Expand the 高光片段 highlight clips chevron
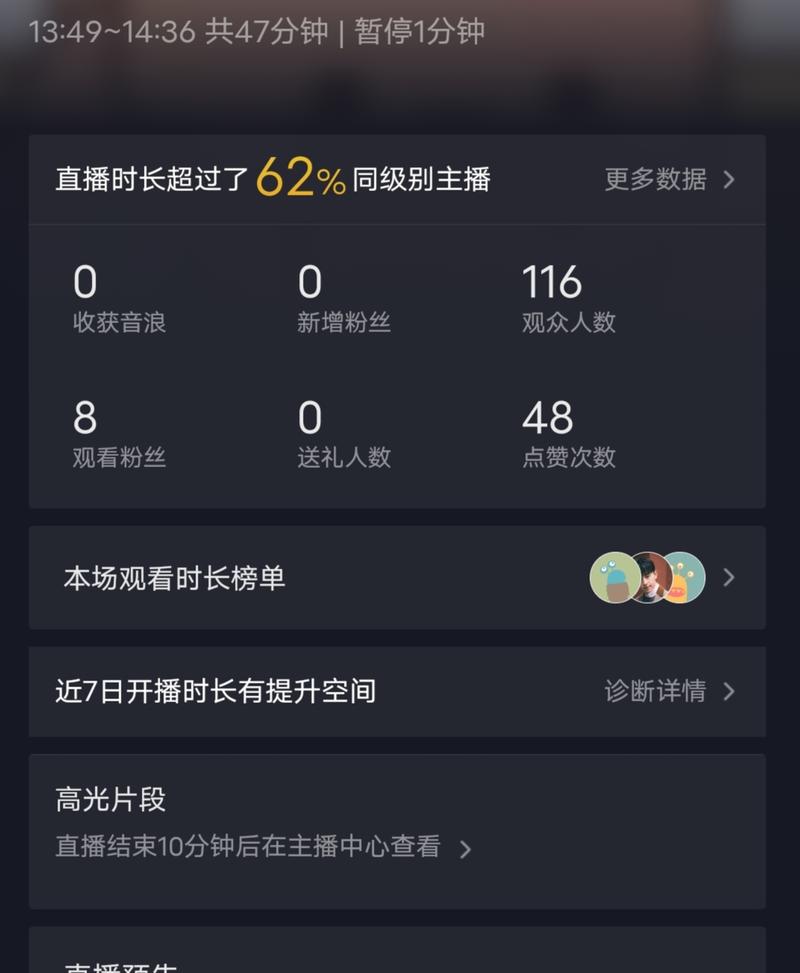Image resolution: width=800 pixels, height=973 pixels. 466,848
